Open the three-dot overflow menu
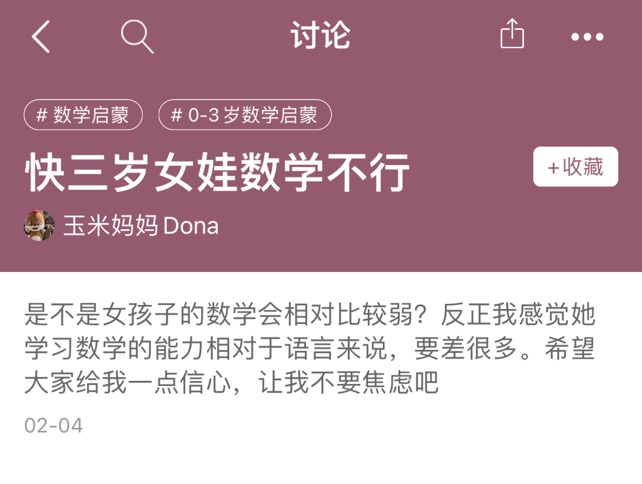This screenshot has width=642, height=484. tap(587, 37)
